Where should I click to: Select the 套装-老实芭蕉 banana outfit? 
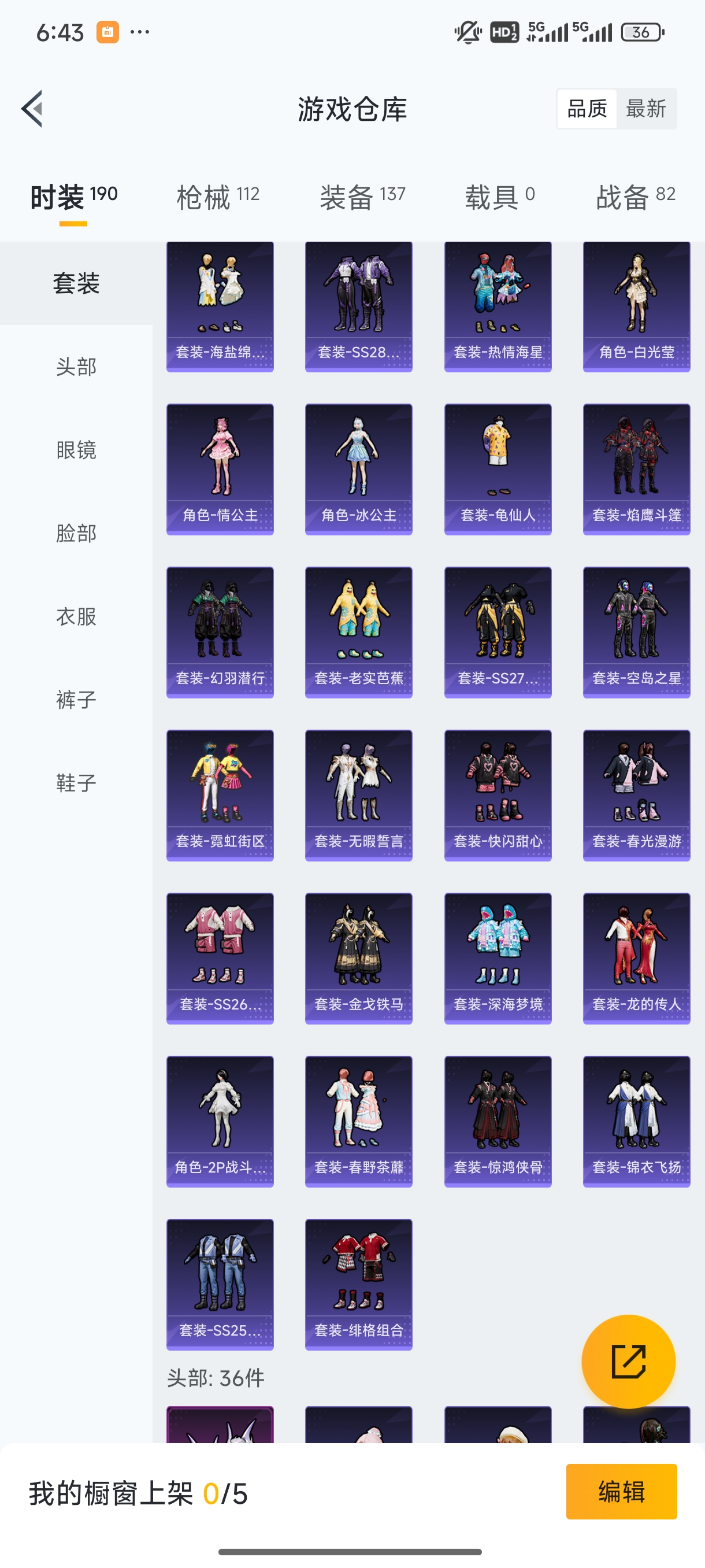coord(358,633)
